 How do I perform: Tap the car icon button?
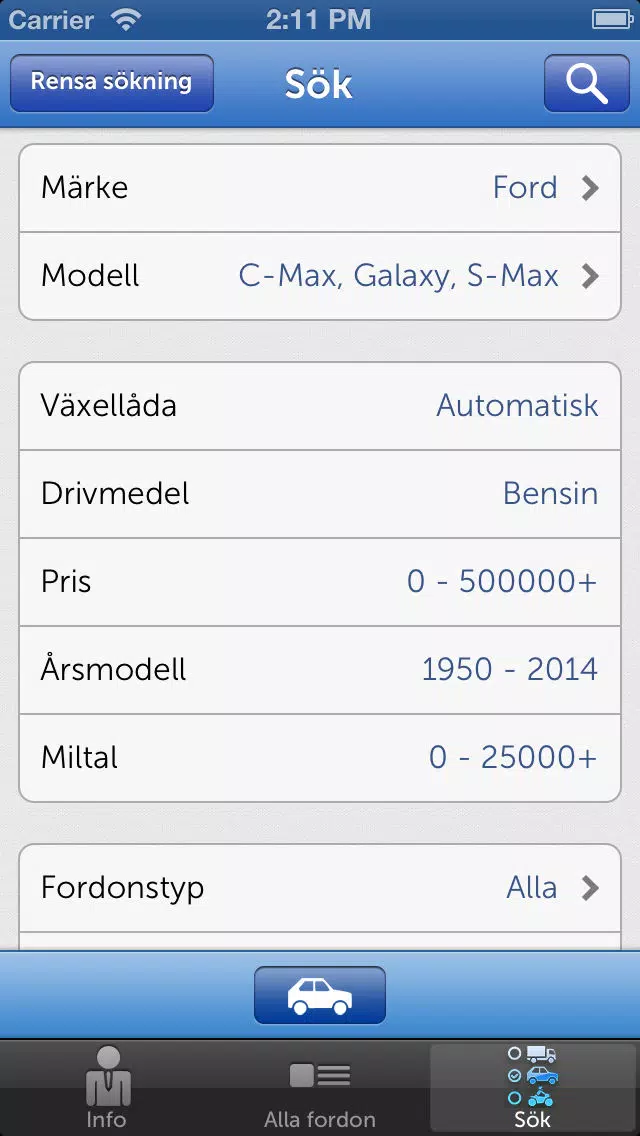[320, 995]
